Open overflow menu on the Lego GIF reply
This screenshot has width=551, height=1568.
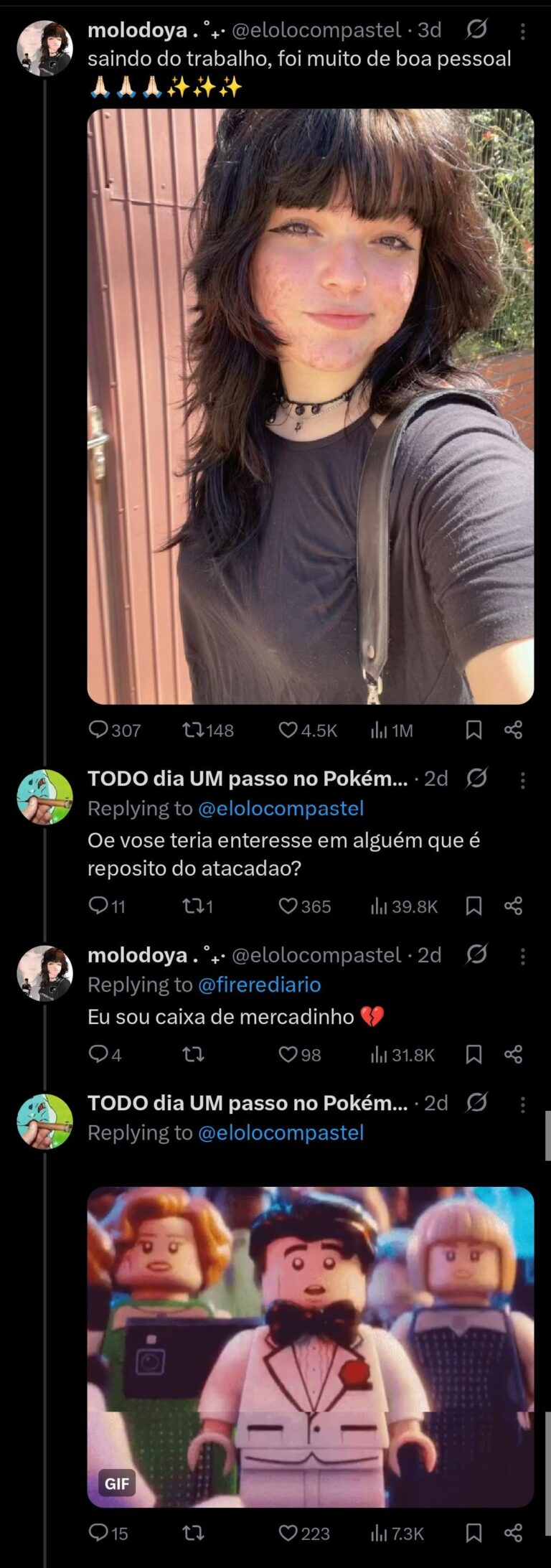pos(522,1104)
